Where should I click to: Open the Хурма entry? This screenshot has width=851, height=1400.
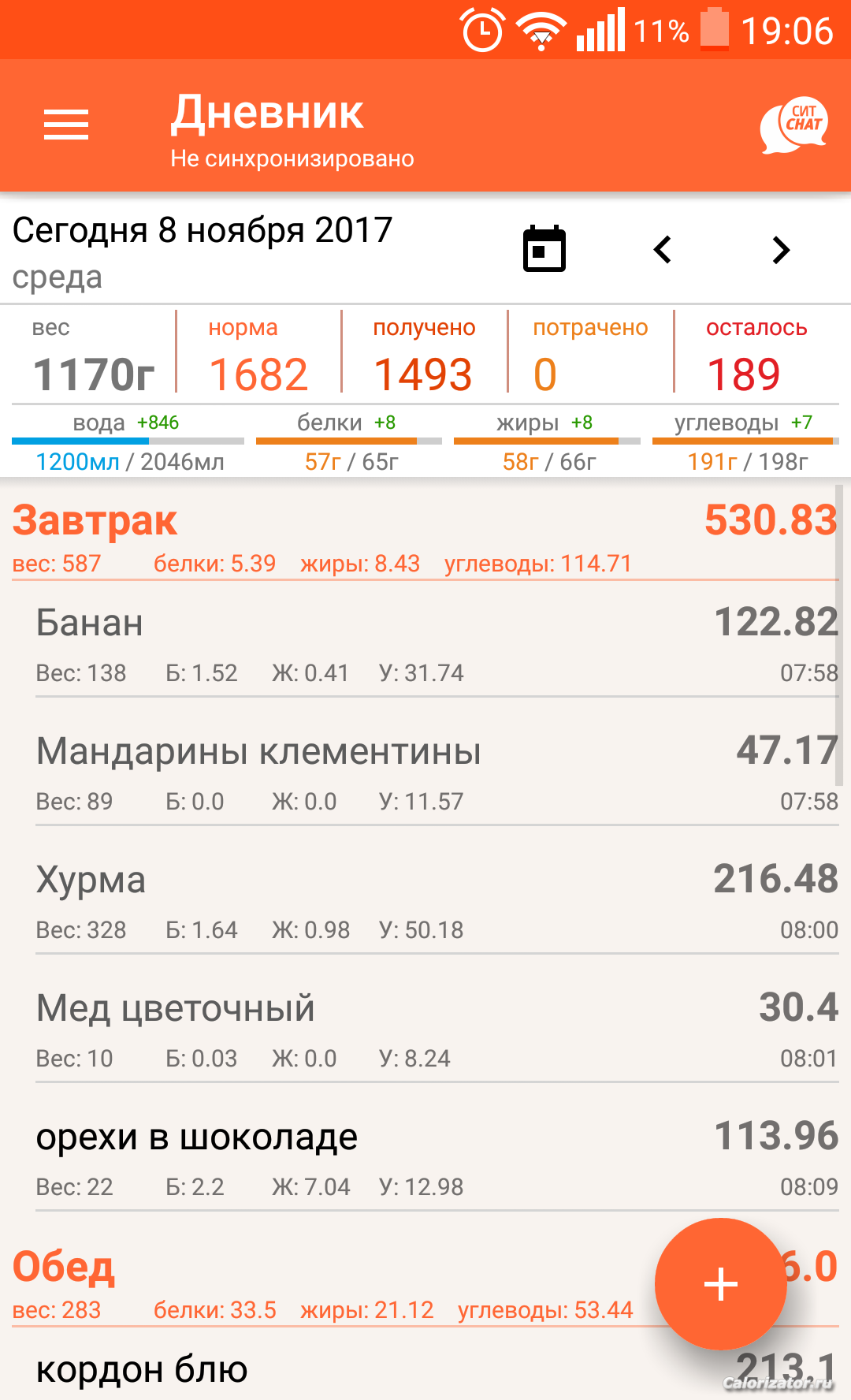[x=437, y=901]
